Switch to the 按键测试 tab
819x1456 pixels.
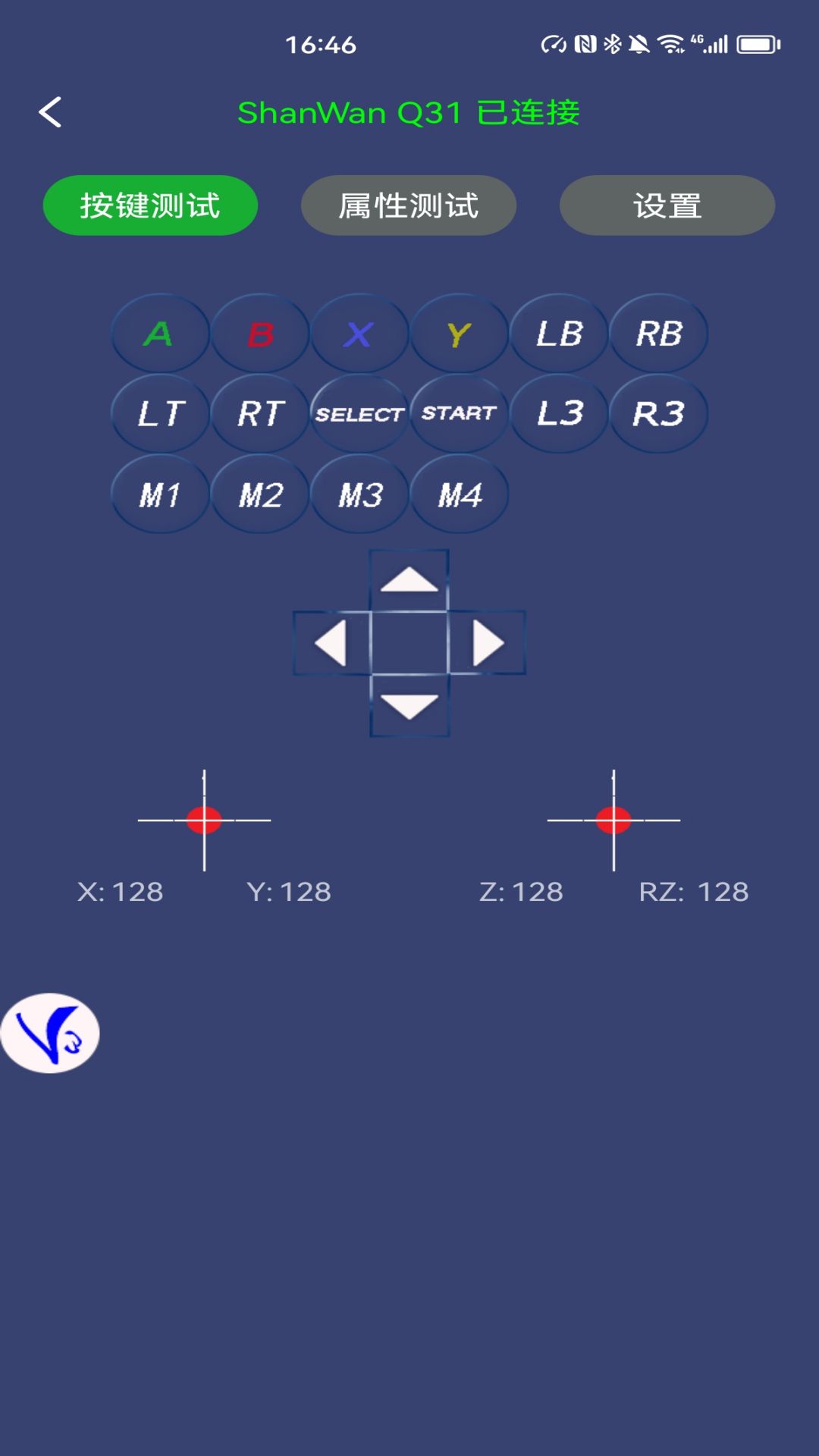pos(150,206)
